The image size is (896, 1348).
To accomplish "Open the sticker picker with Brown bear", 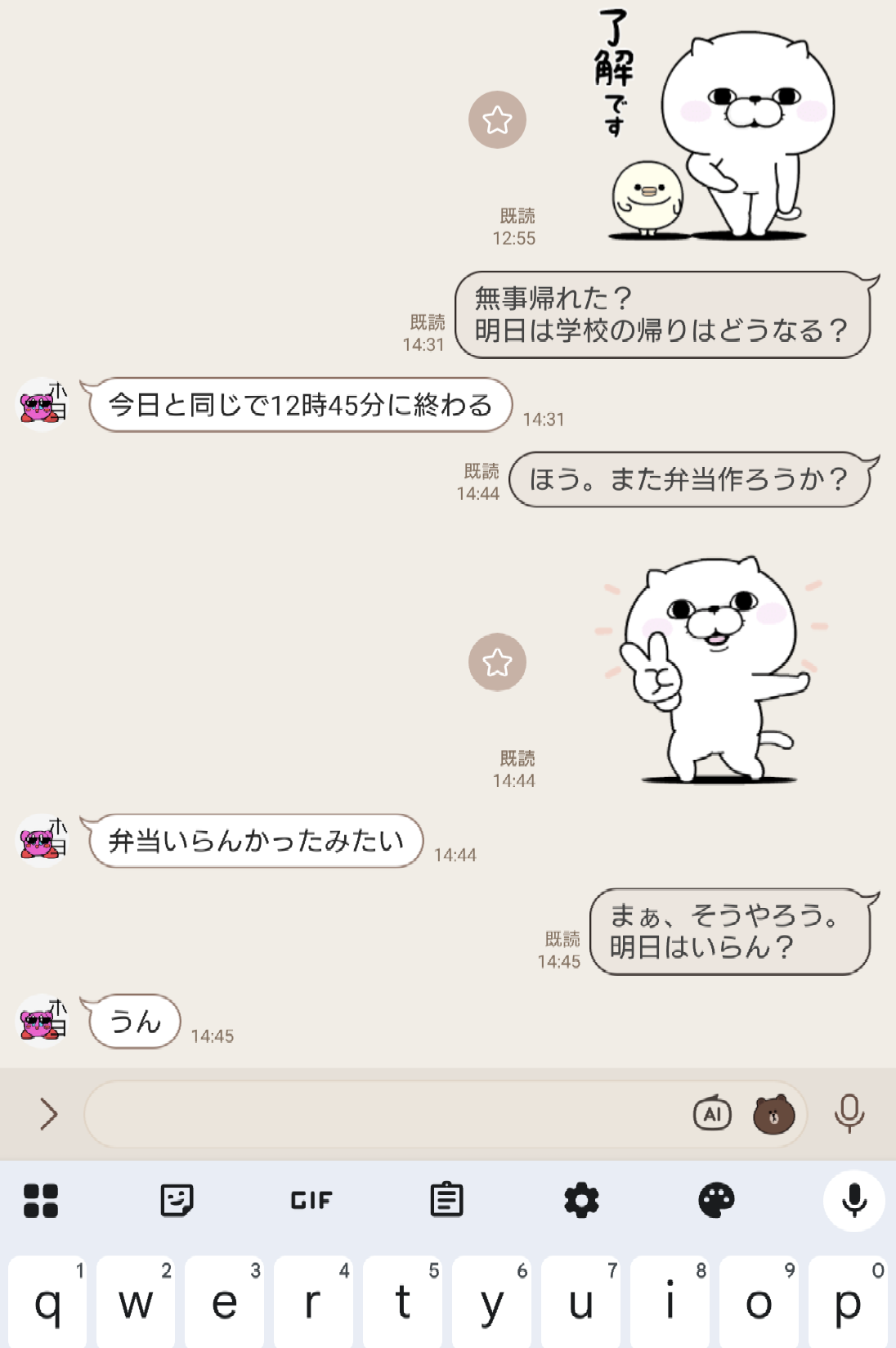I will [773, 1113].
